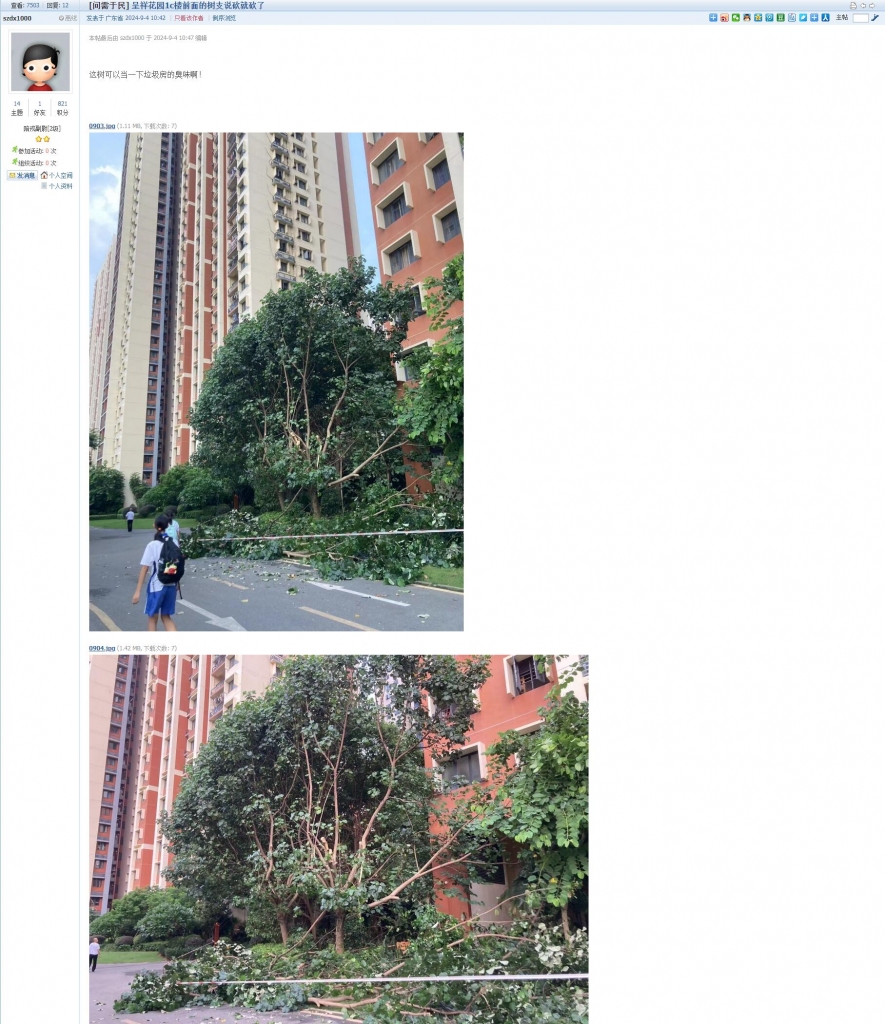Screen dimensions: 885x1024
Task: Enlarge the first fallen tree photo
Action: click(276, 381)
